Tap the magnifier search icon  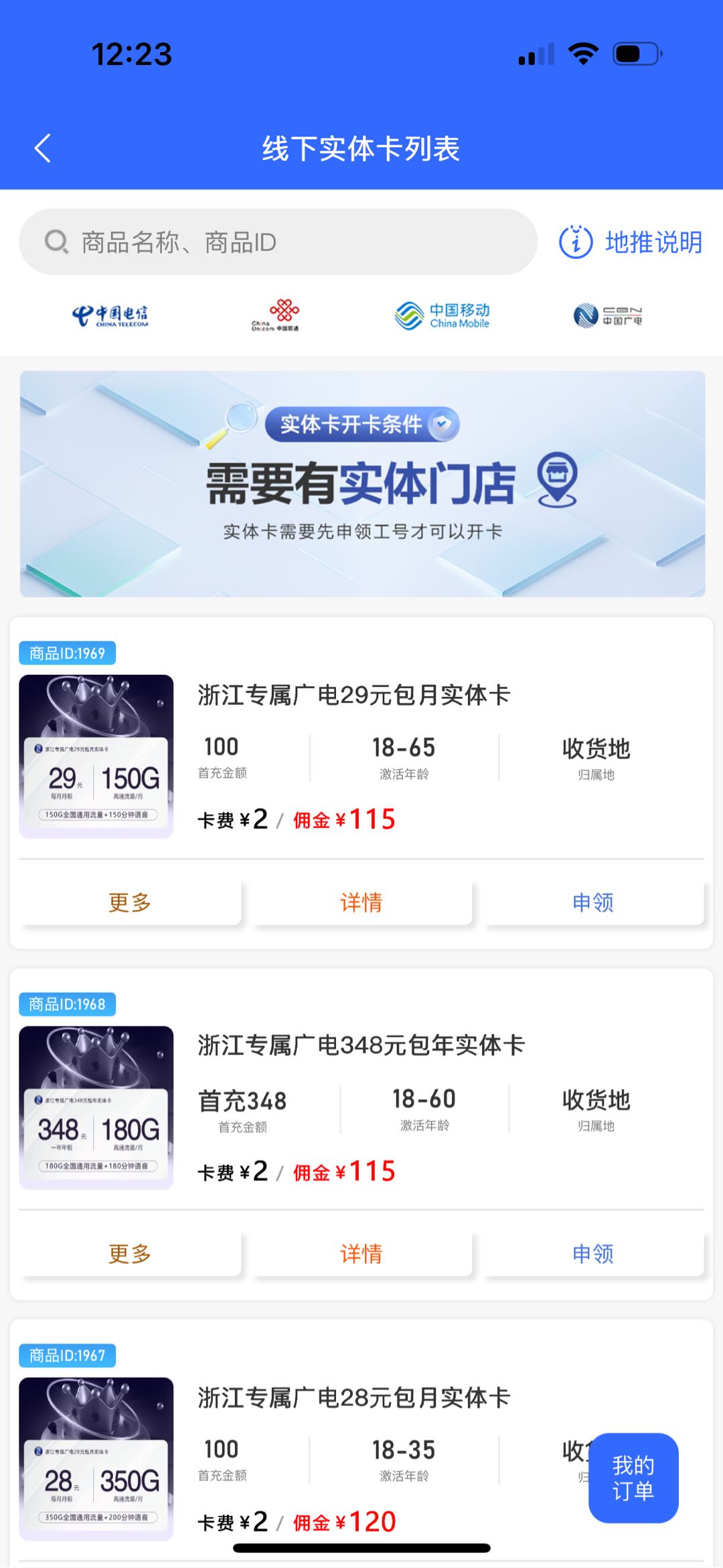pyautogui.click(x=57, y=243)
